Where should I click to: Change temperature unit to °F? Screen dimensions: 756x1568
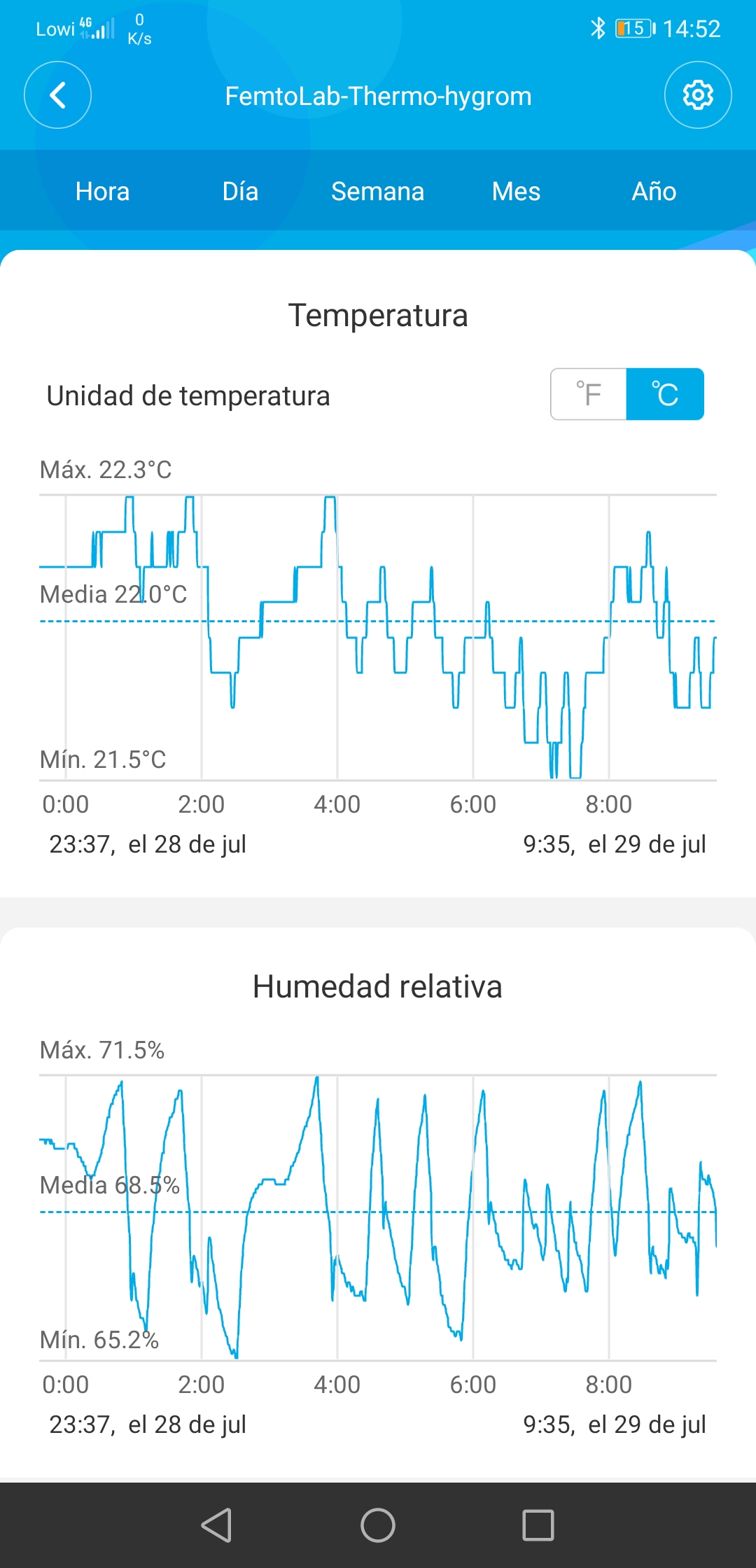[589, 394]
